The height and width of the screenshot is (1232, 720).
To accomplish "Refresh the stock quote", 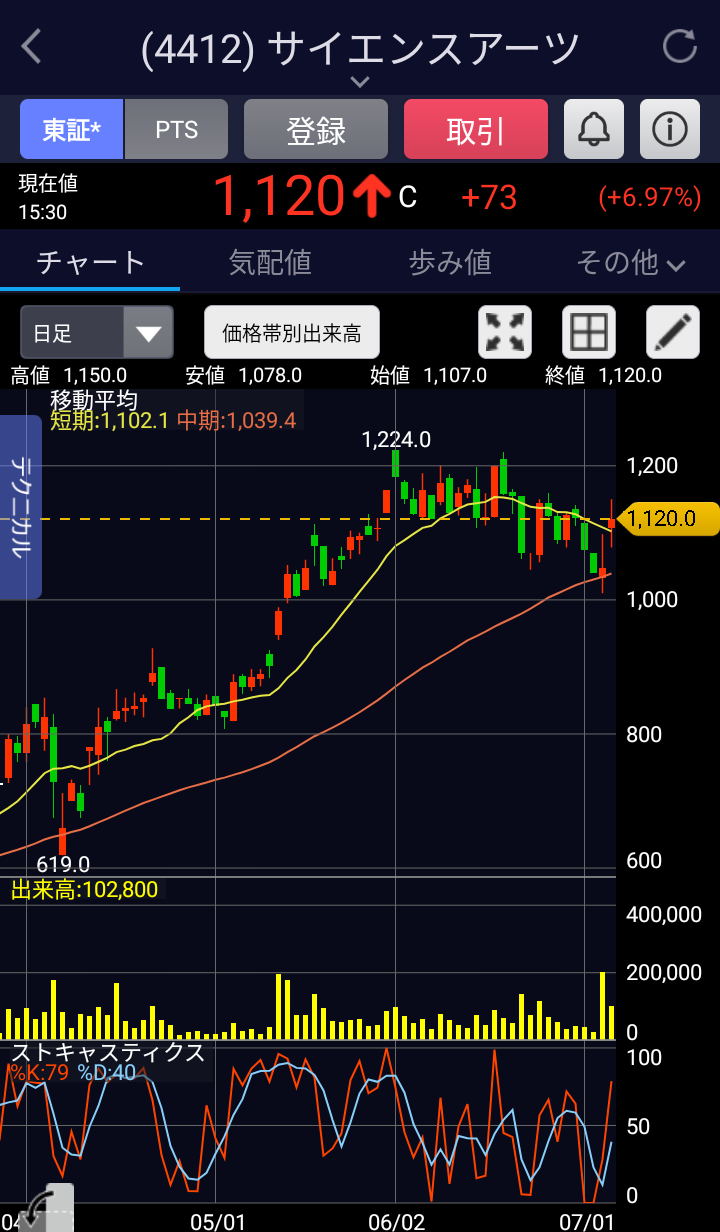I will coord(680,47).
